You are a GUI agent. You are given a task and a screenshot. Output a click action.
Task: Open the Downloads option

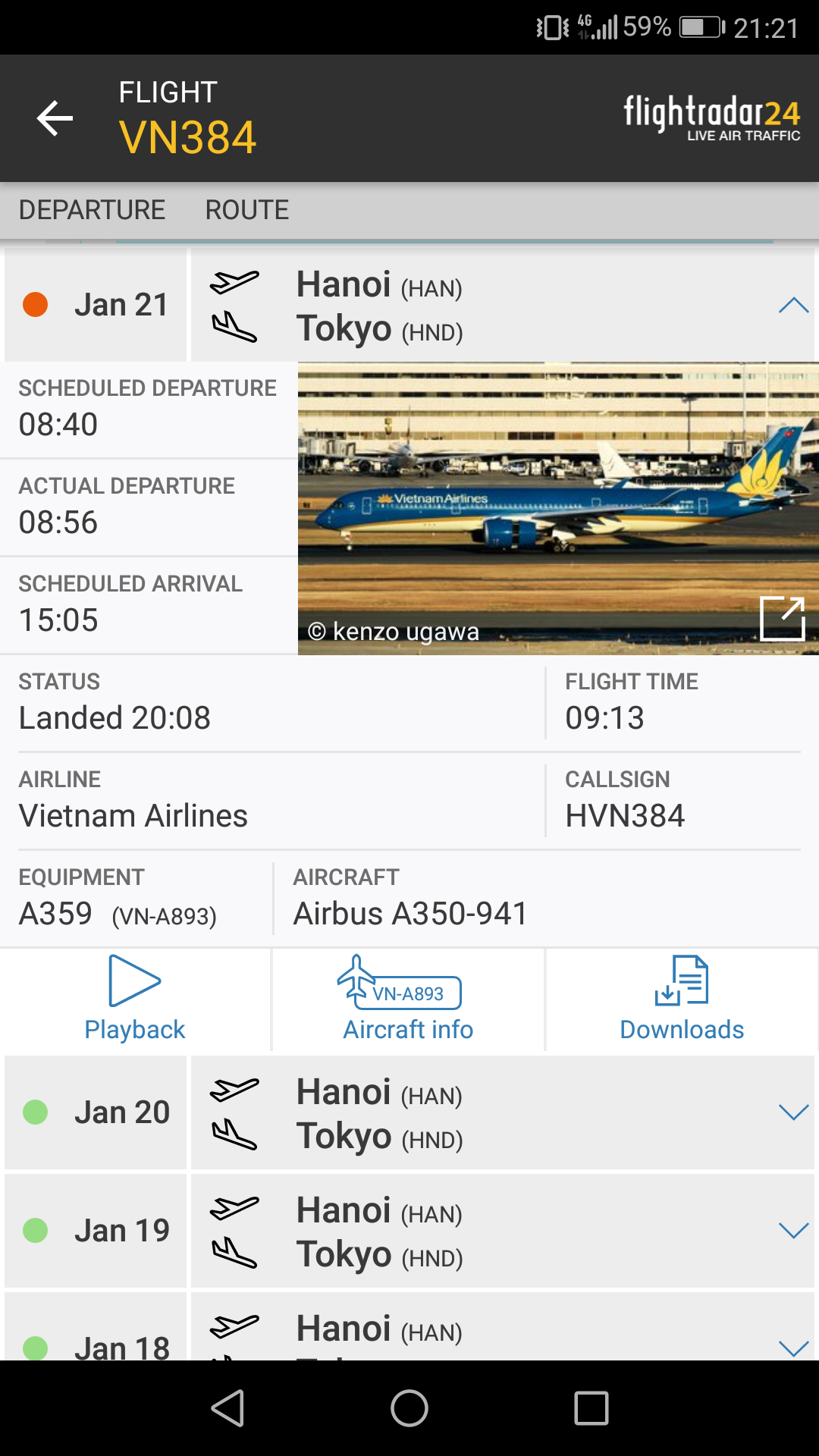pyautogui.click(x=681, y=999)
